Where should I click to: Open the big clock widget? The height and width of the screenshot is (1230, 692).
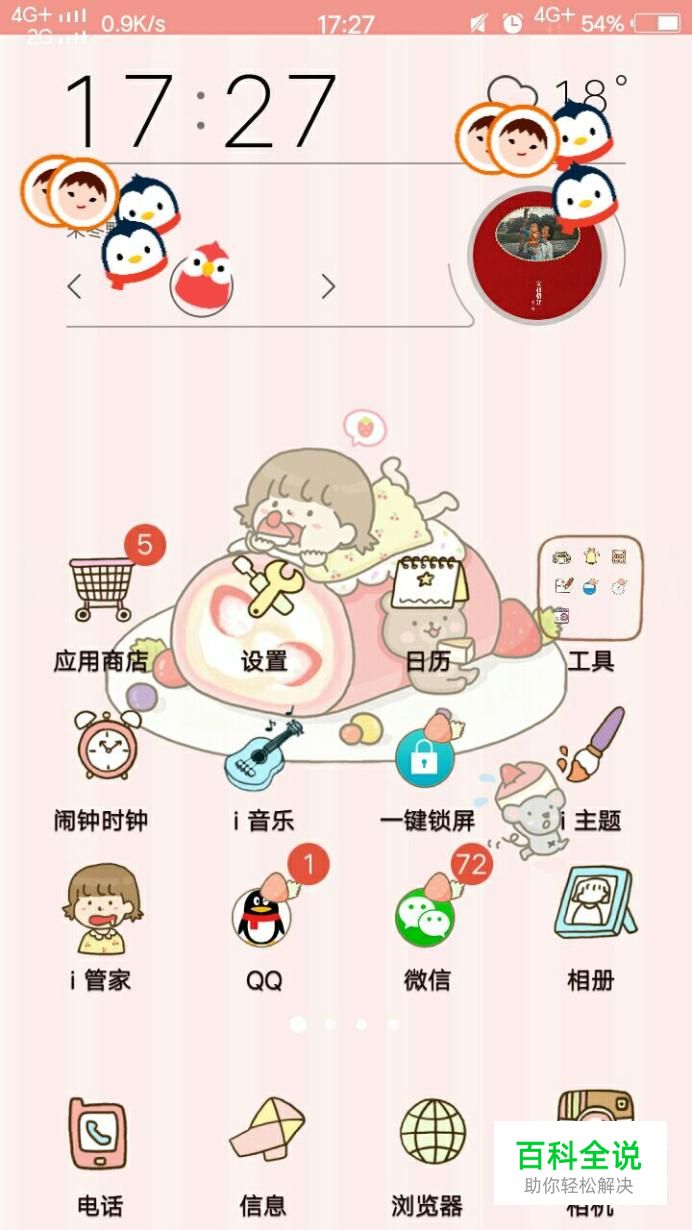coord(200,110)
